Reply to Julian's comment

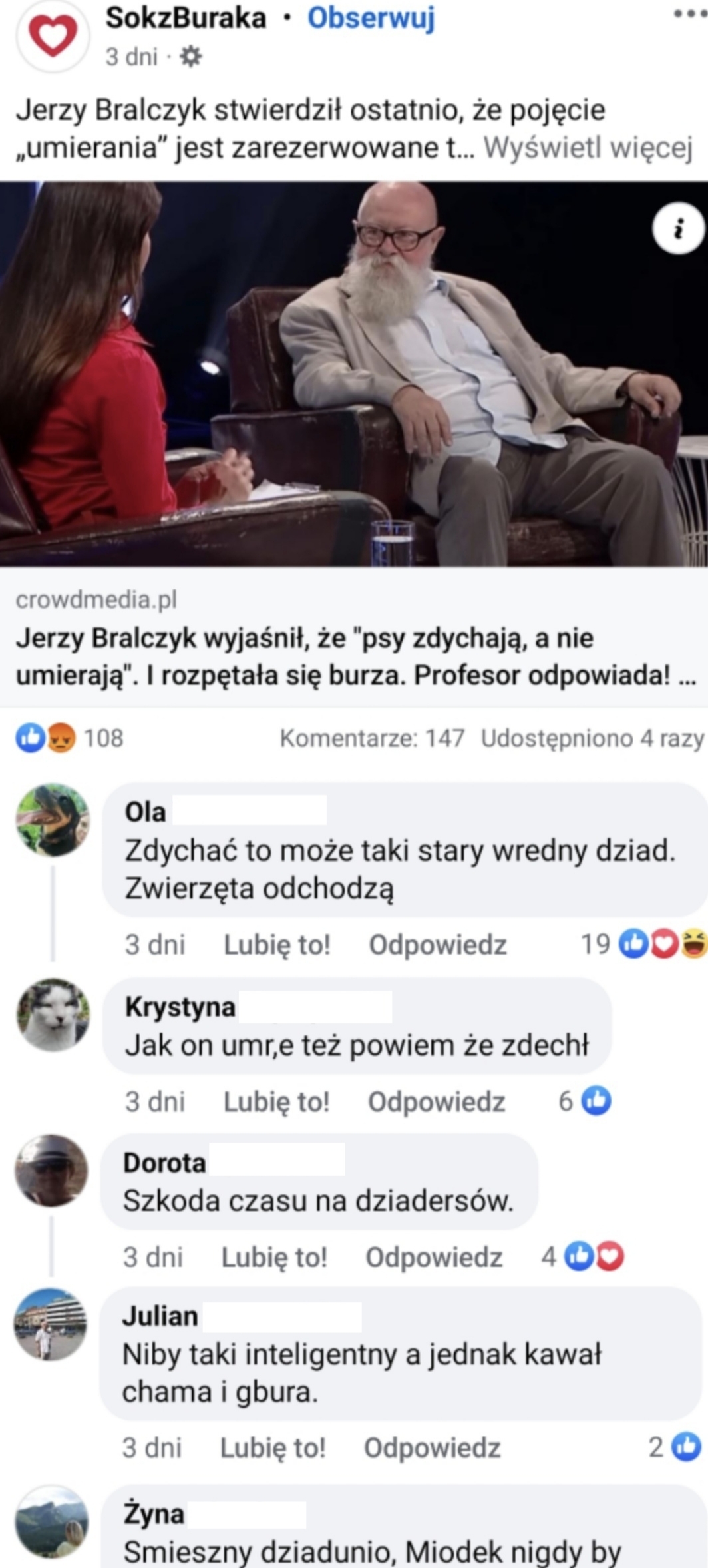pos(432,1447)
